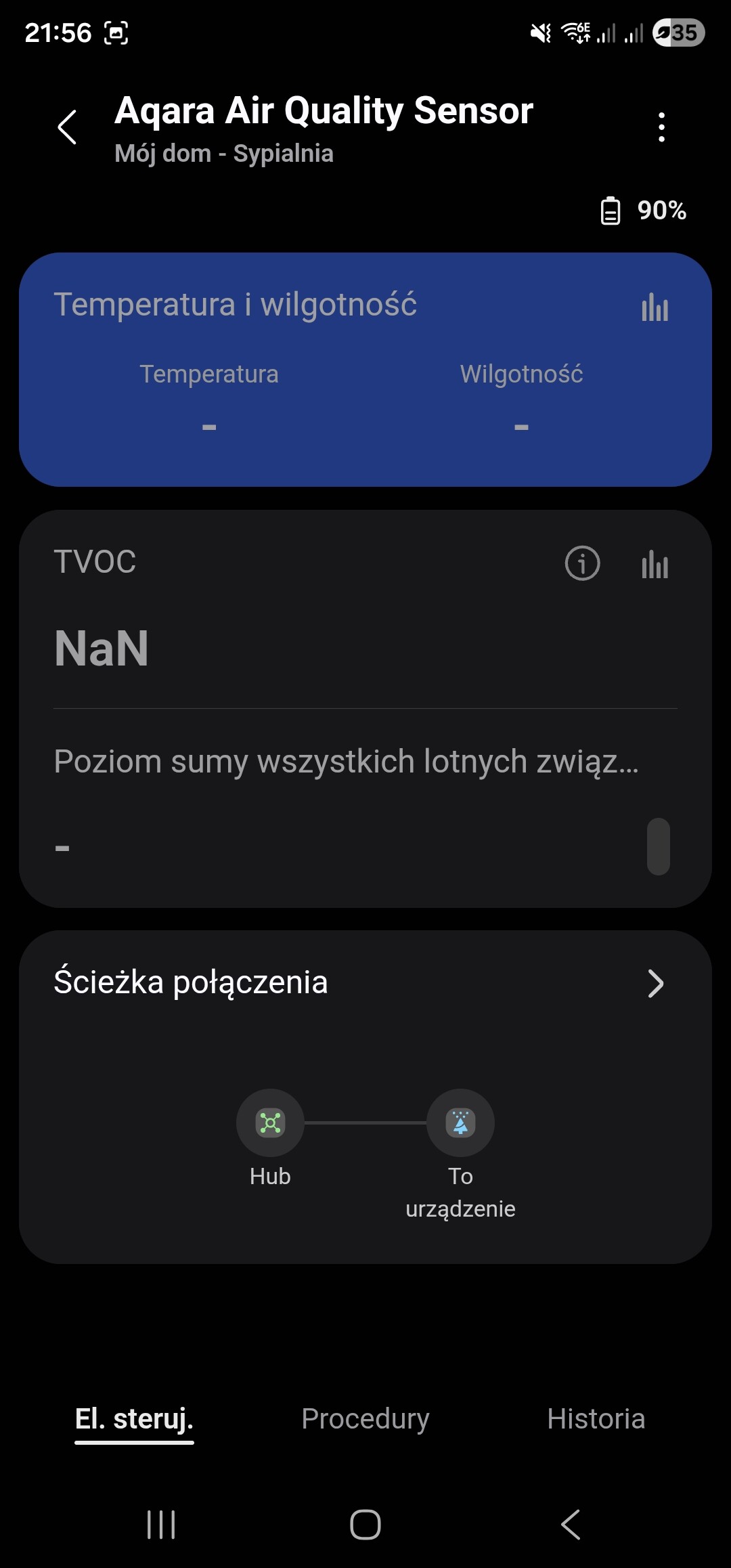Switch to the Procedury tab
Viewport: 731px width, 1568px height.
pyautogui.click(x=365, y=1418)
